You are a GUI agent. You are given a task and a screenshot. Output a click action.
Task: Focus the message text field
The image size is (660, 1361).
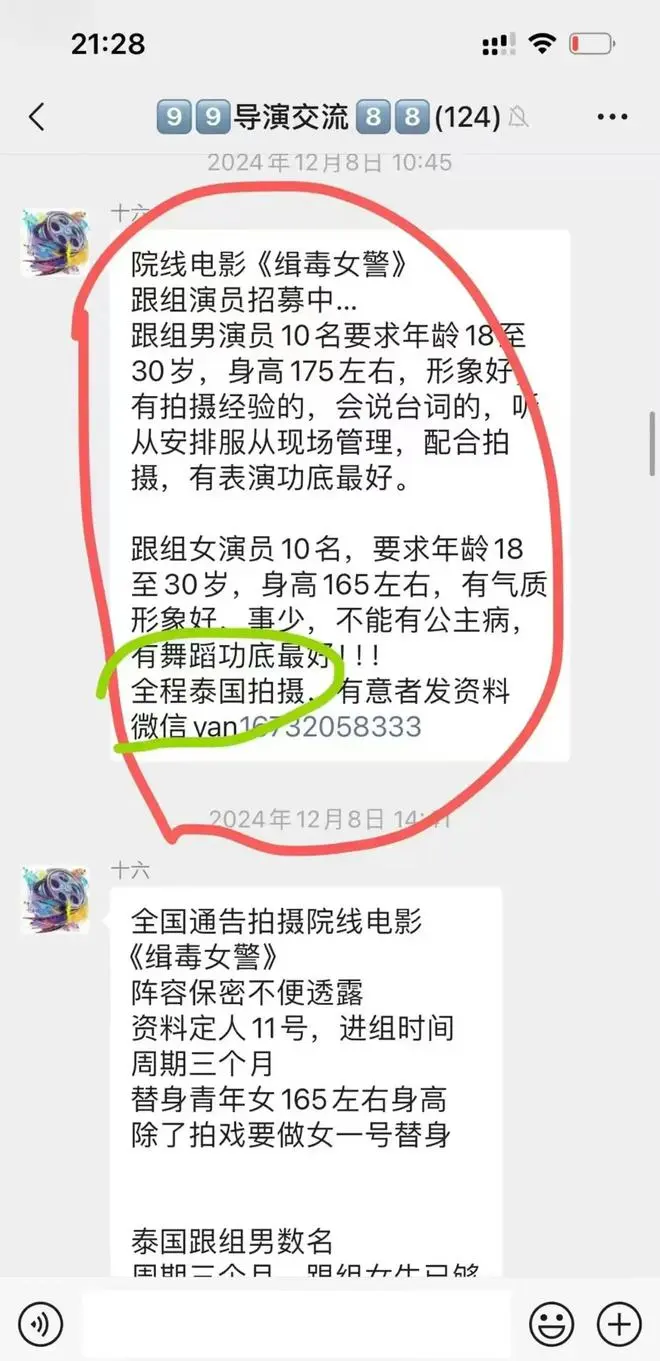click(x=295, y=1324)
